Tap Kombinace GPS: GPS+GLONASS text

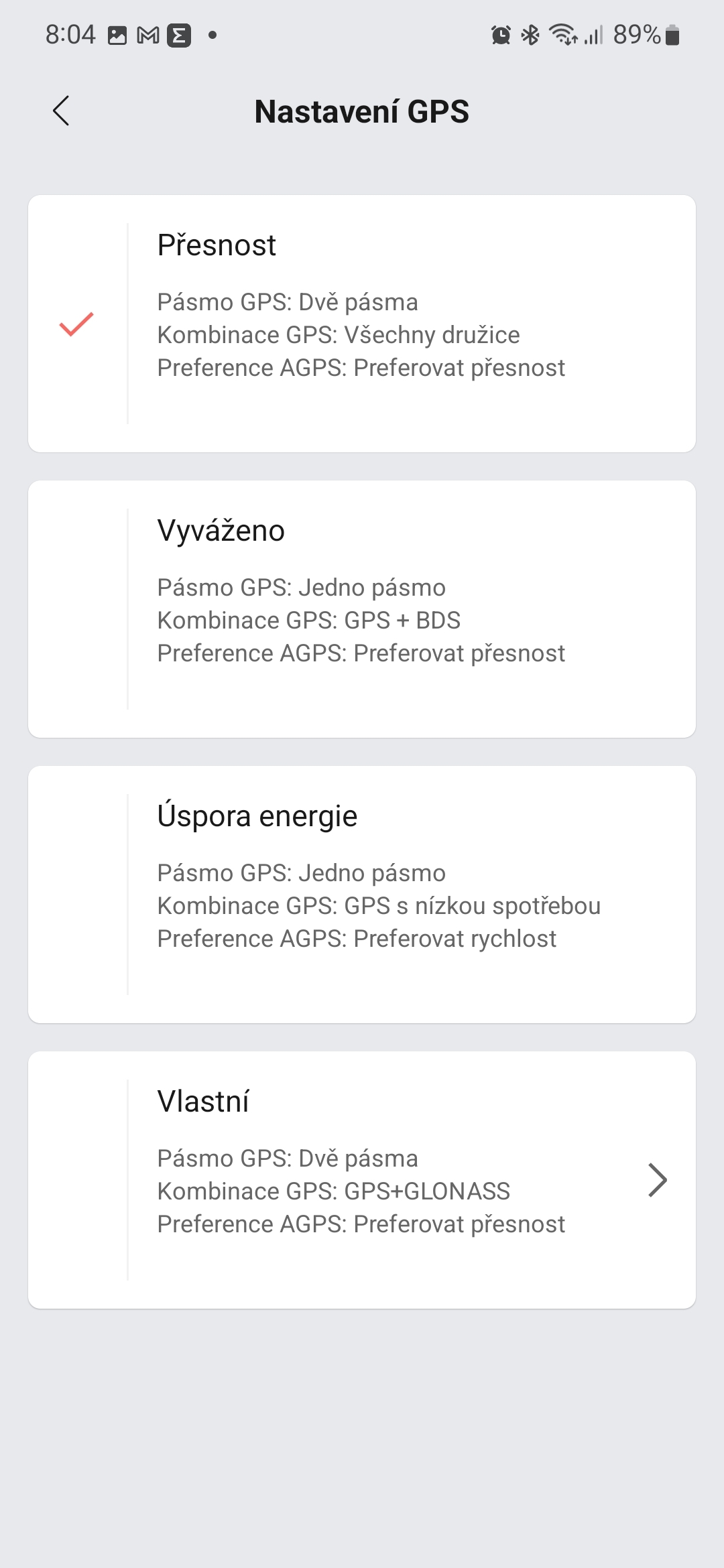[333, 1191]
